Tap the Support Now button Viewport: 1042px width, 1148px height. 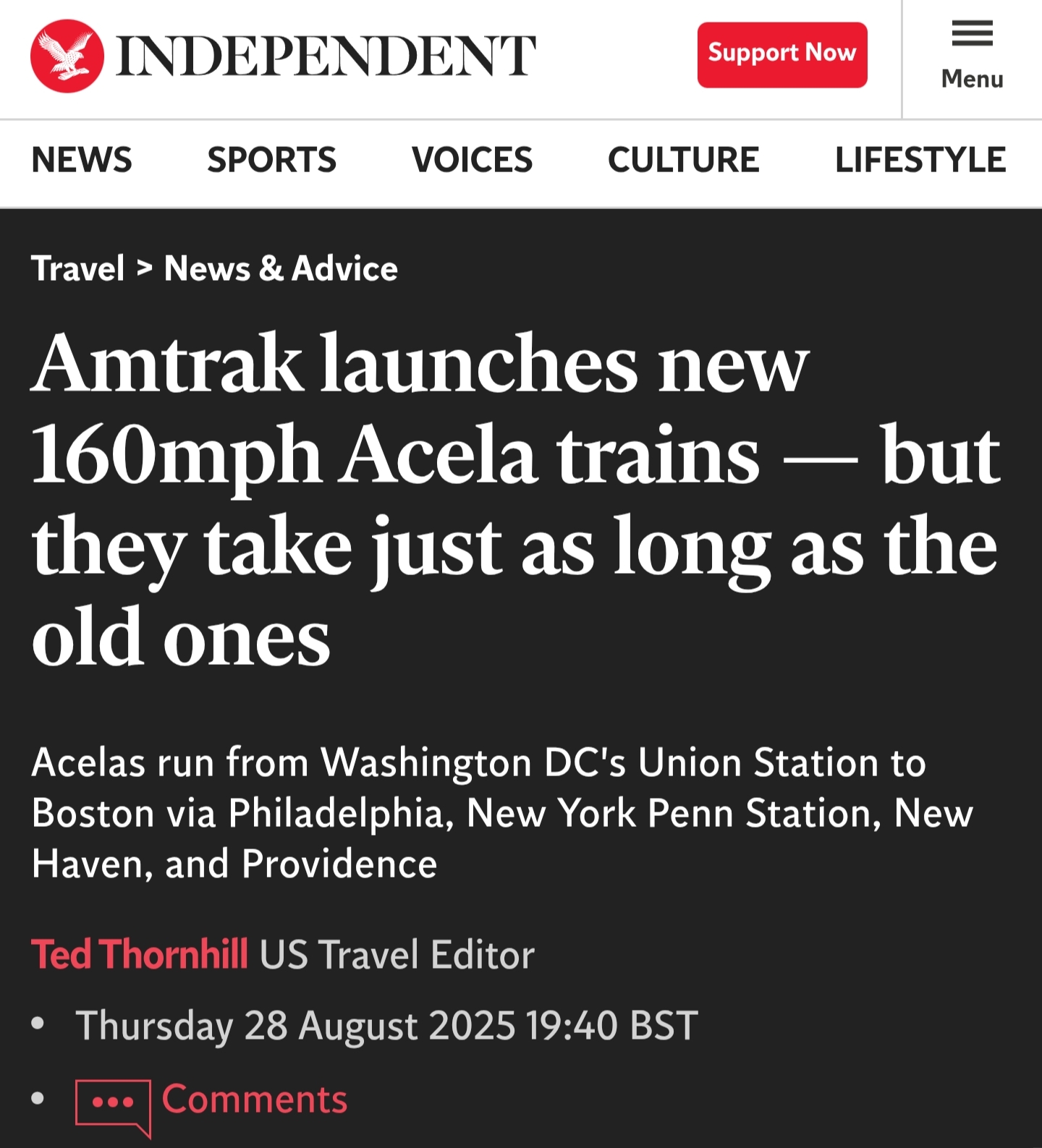[x=781, y=55]
